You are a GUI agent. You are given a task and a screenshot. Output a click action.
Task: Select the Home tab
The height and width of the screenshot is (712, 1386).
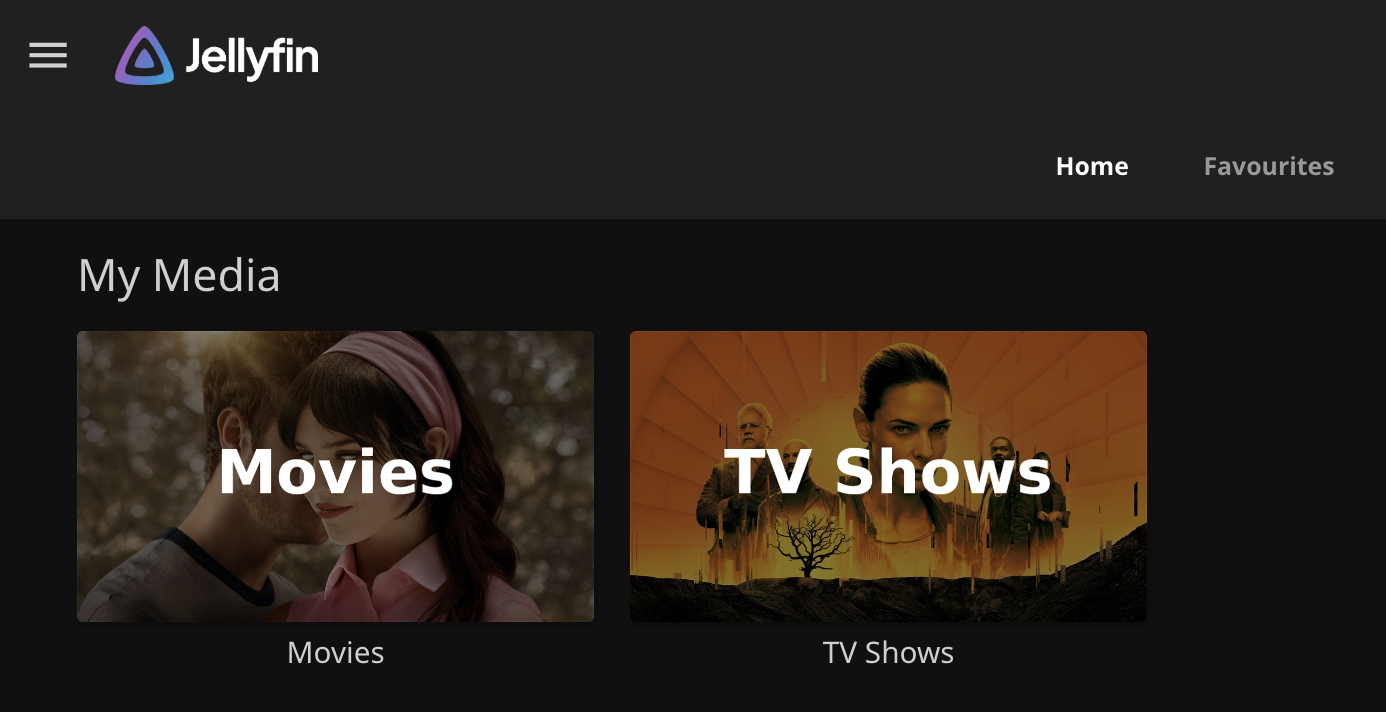point(1092,166)
